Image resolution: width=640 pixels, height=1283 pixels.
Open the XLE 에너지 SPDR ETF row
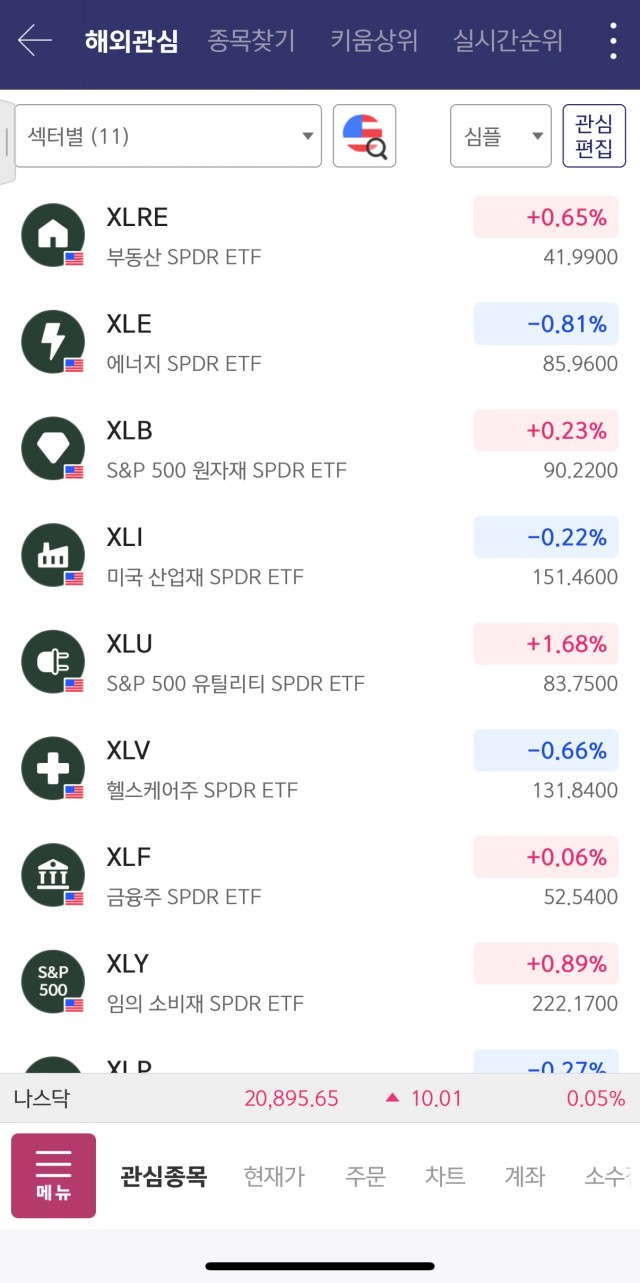click(320, 342)
